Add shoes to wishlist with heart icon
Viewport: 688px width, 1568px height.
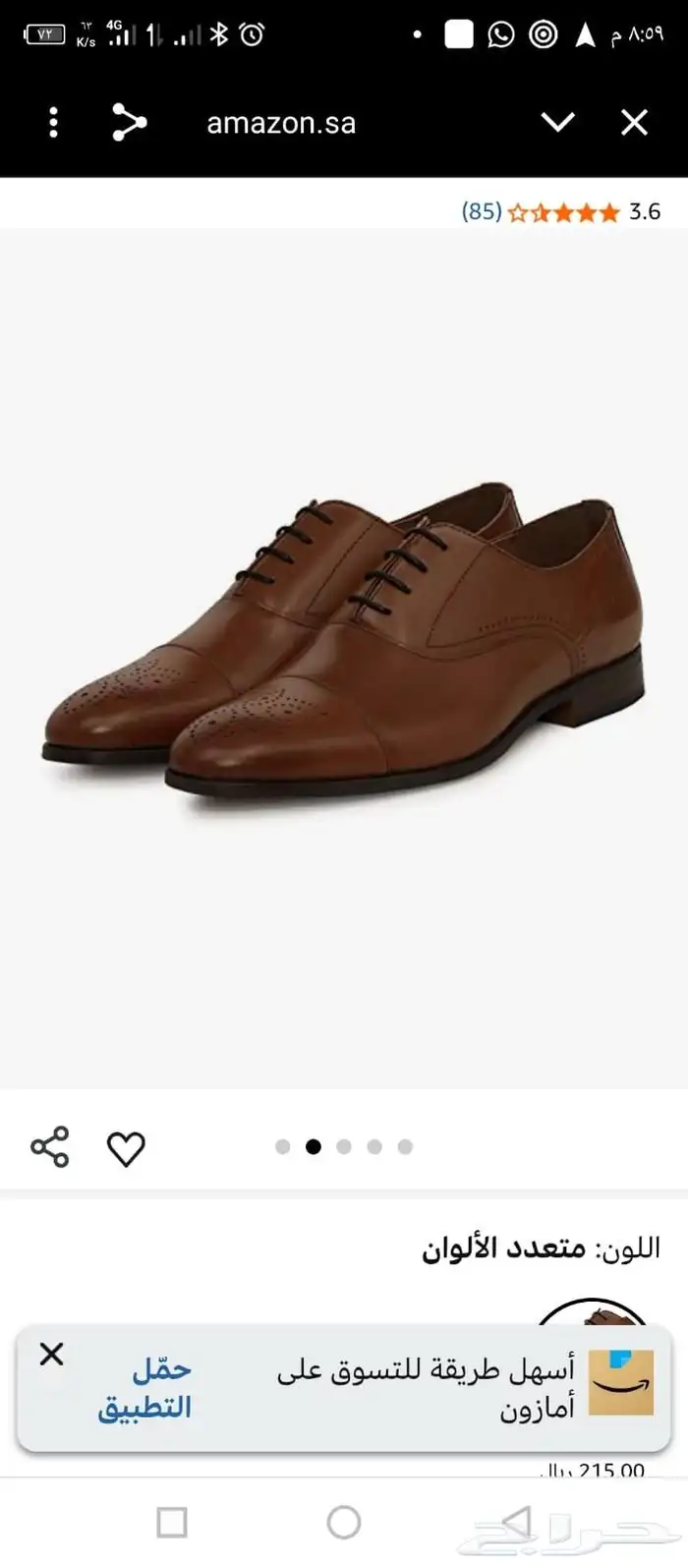tap(126, 1148)
